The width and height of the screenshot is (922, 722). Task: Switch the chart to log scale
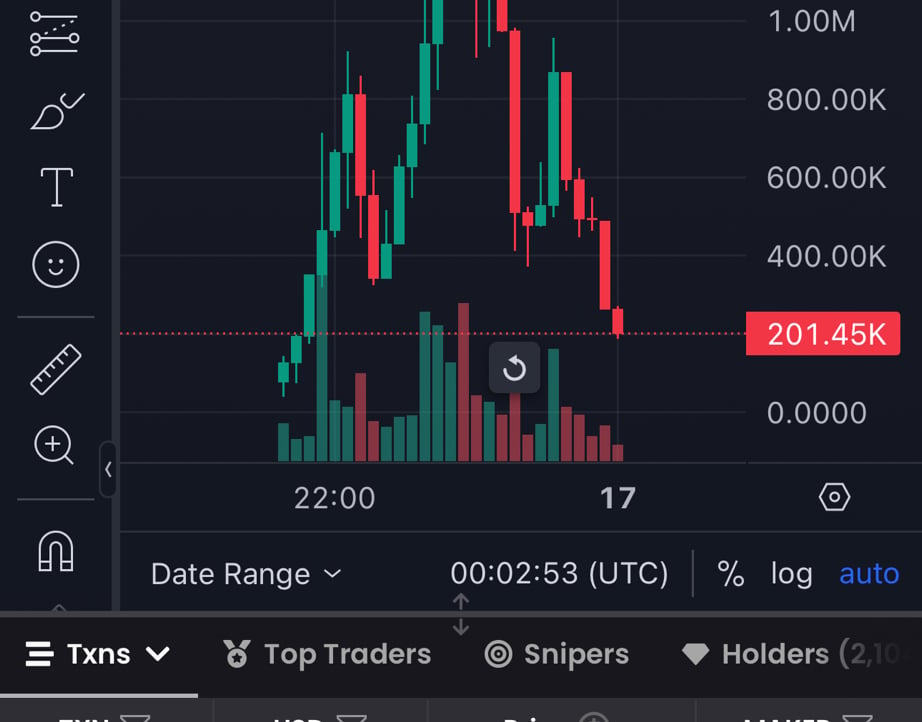[791, 574]
